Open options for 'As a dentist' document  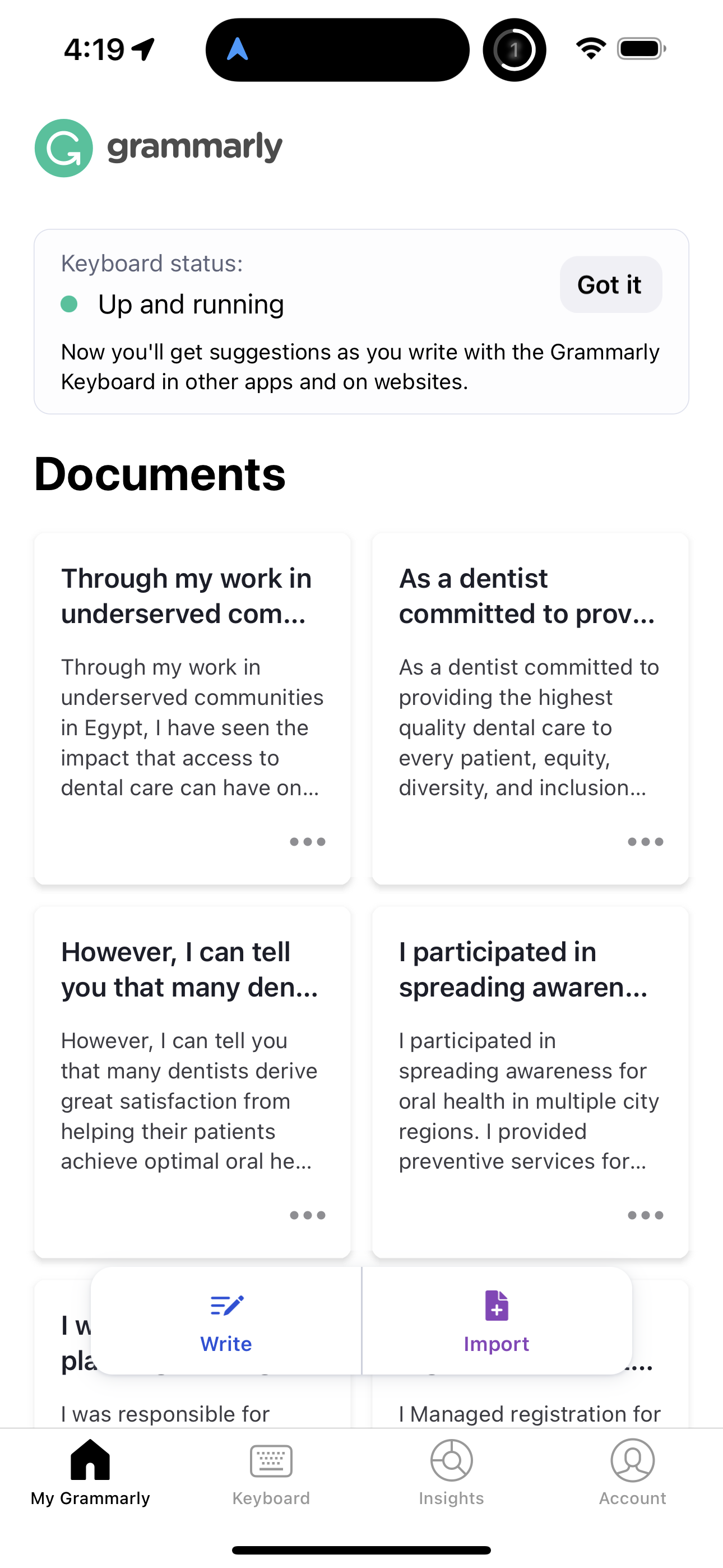(x=645, y=842)
